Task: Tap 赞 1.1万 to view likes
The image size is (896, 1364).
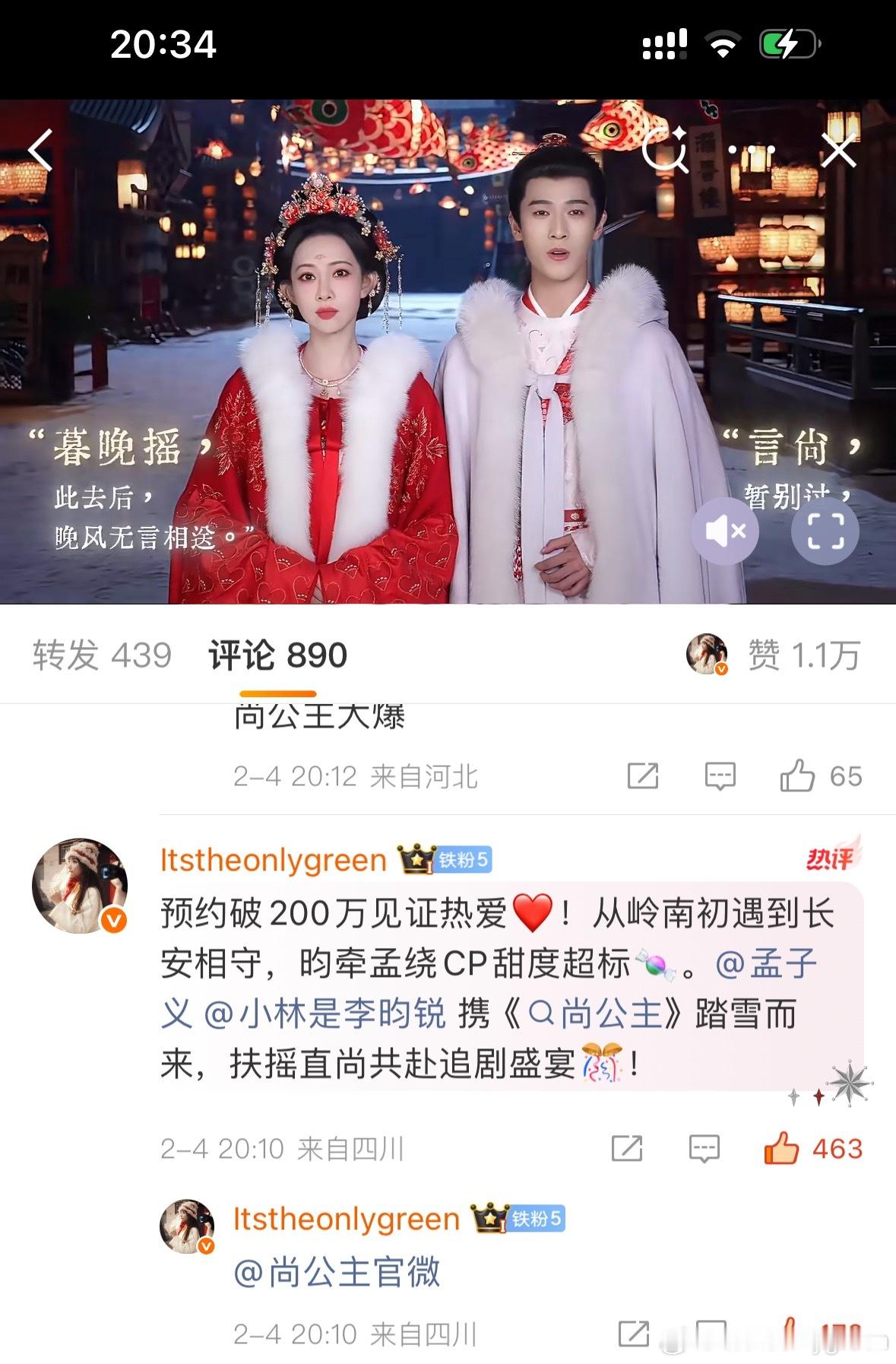Action: pos(802,655)
